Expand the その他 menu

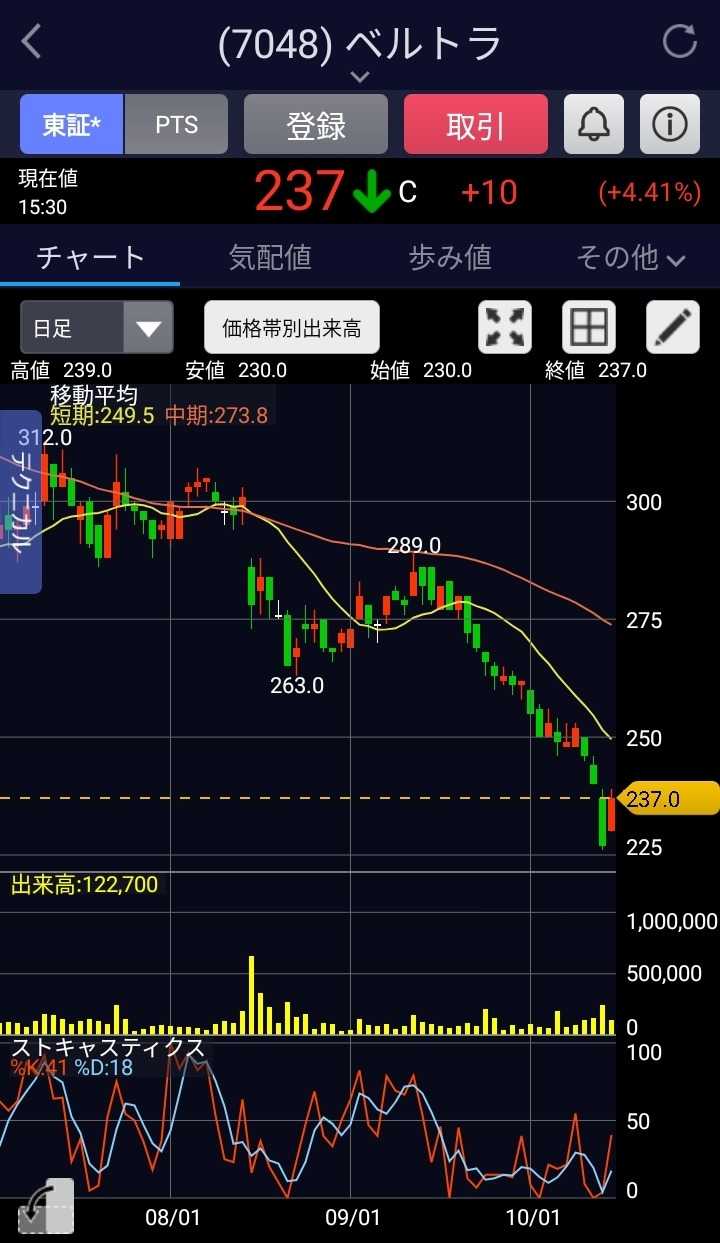coord(630,258)
